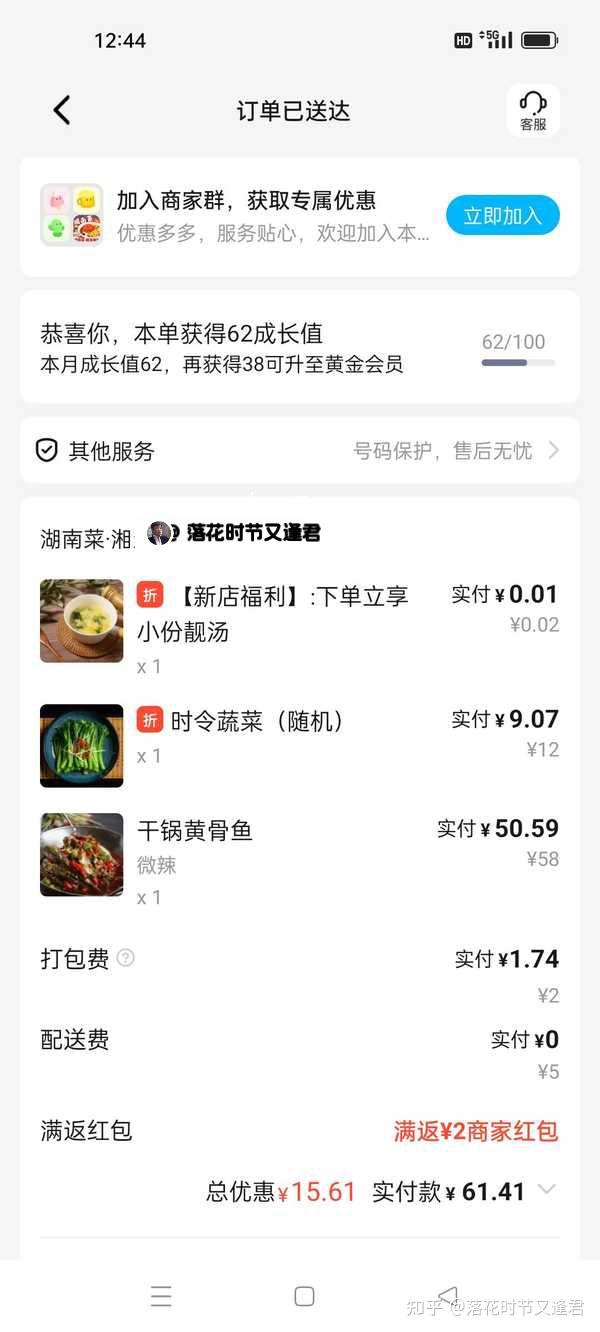Image resolution: width=600 pixels, height=1332 pixels.
Task: Tap the system home button
Action: 305,1296
